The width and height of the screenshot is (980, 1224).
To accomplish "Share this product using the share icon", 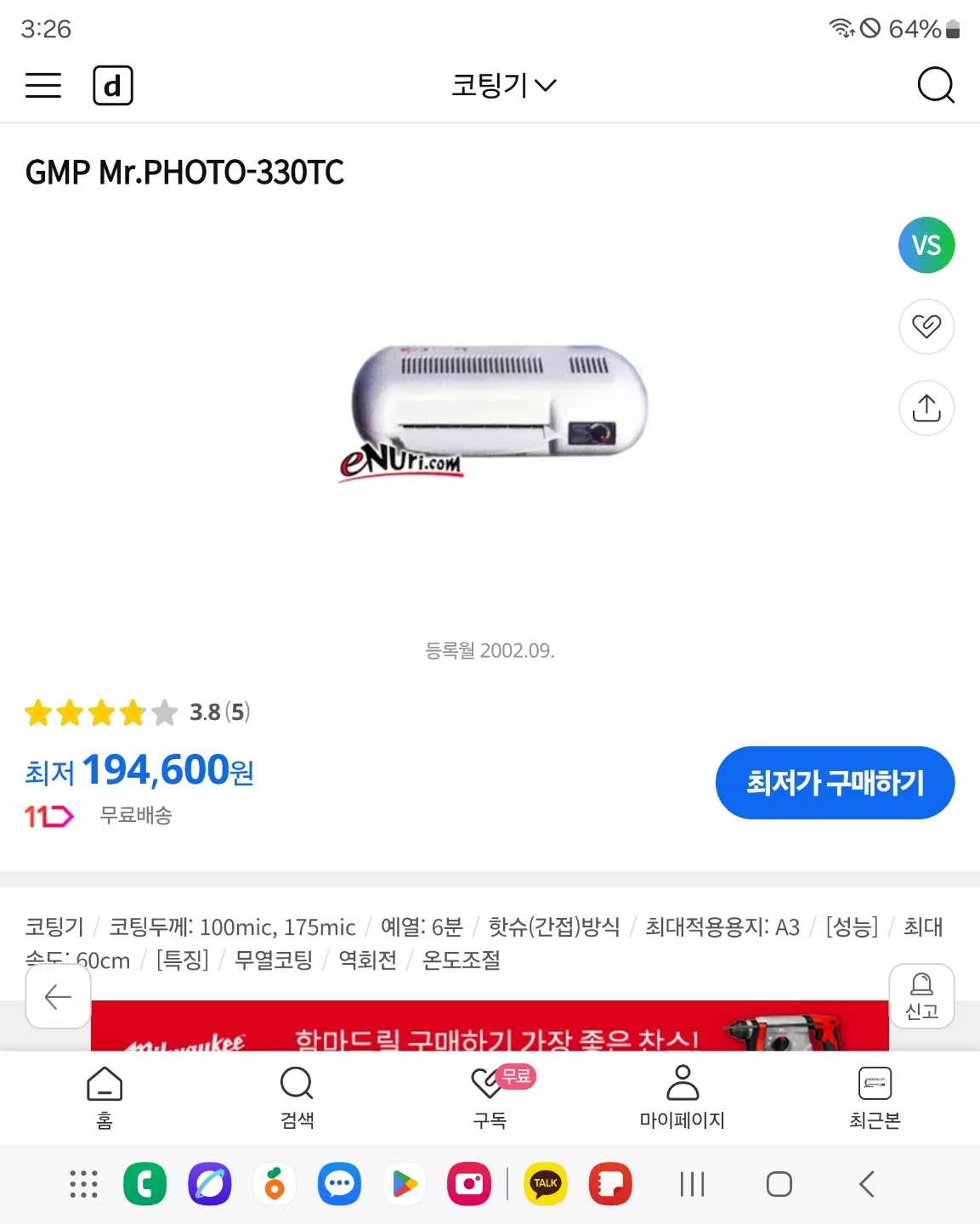I will (926, 408).
